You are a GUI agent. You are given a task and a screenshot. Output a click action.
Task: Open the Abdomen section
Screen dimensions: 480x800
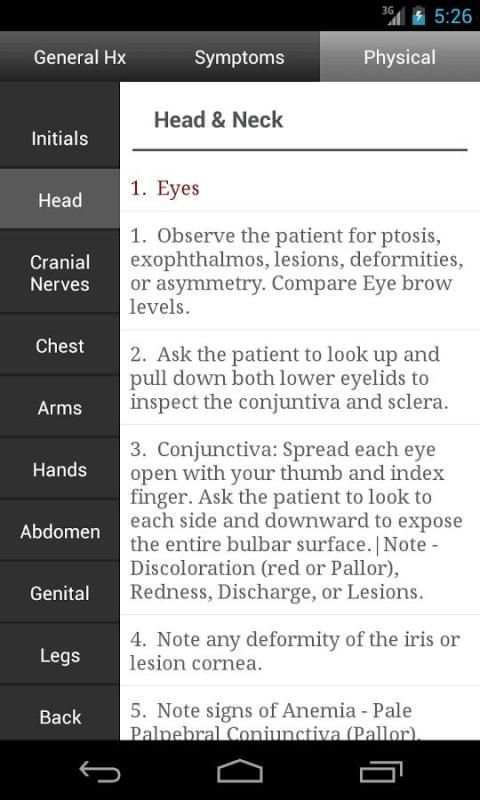60,532
